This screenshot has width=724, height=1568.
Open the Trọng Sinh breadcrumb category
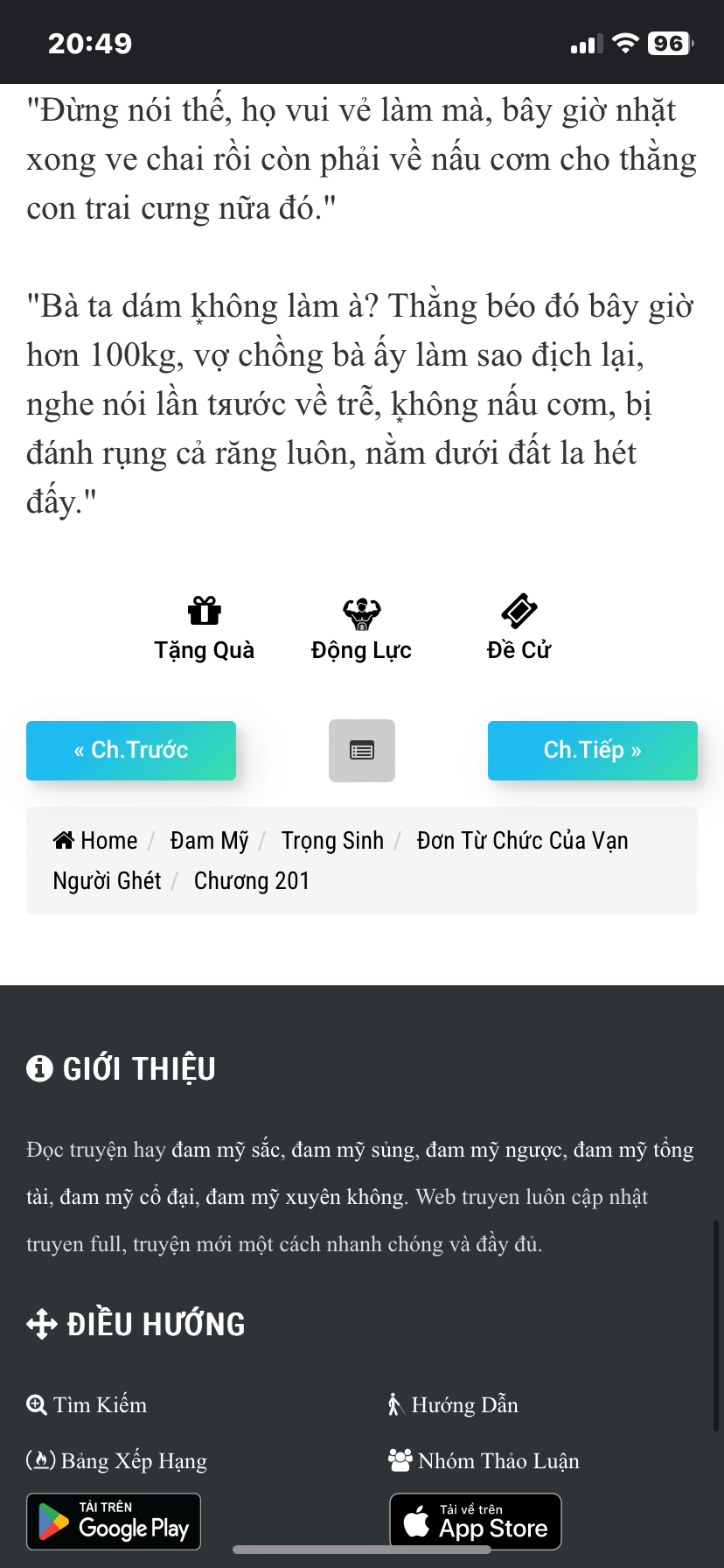(332, 841)
